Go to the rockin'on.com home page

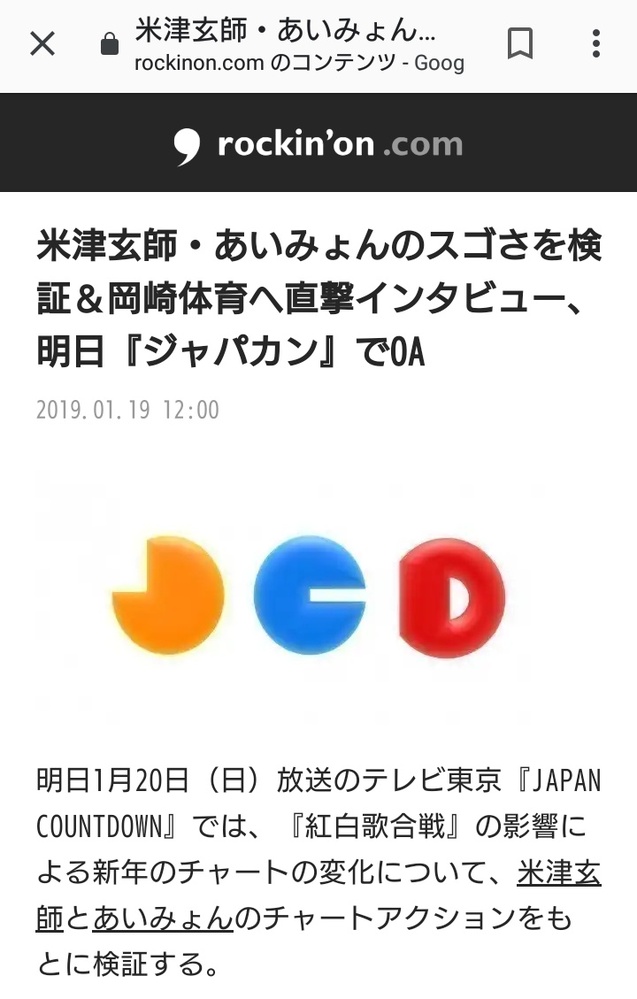tap(318, 144)
